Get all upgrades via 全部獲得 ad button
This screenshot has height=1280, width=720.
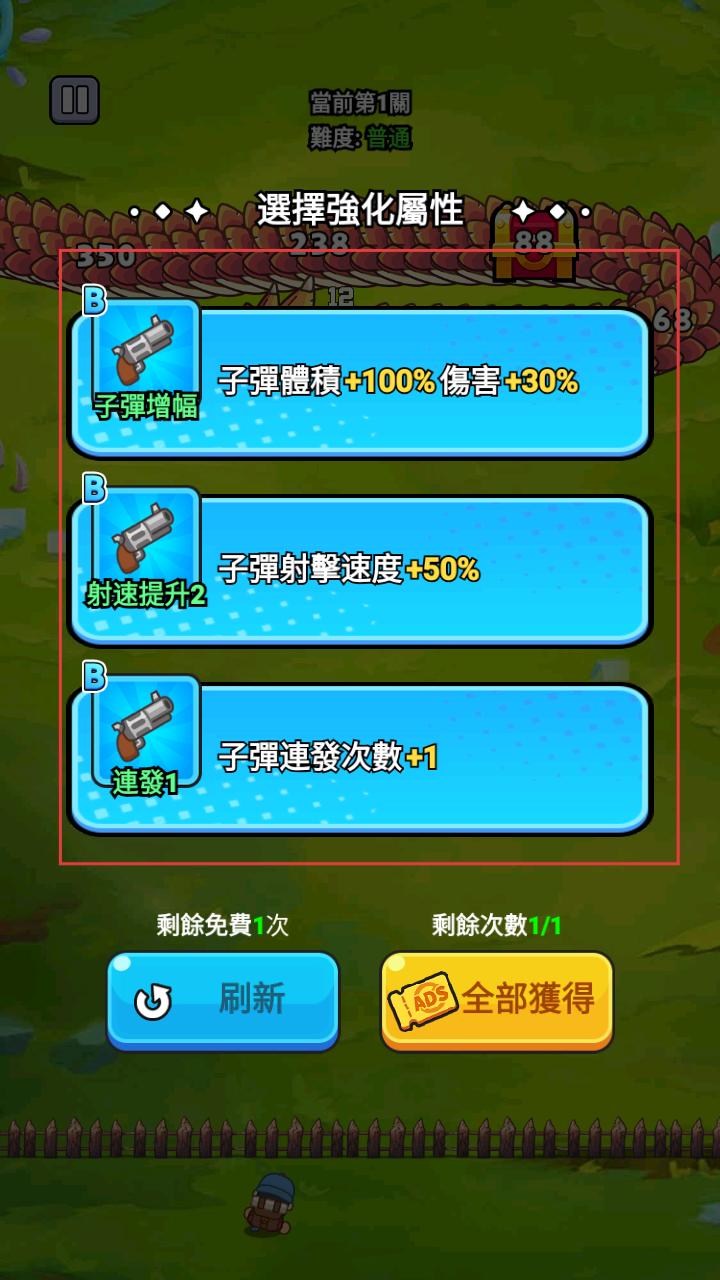[x=497, y=999]
